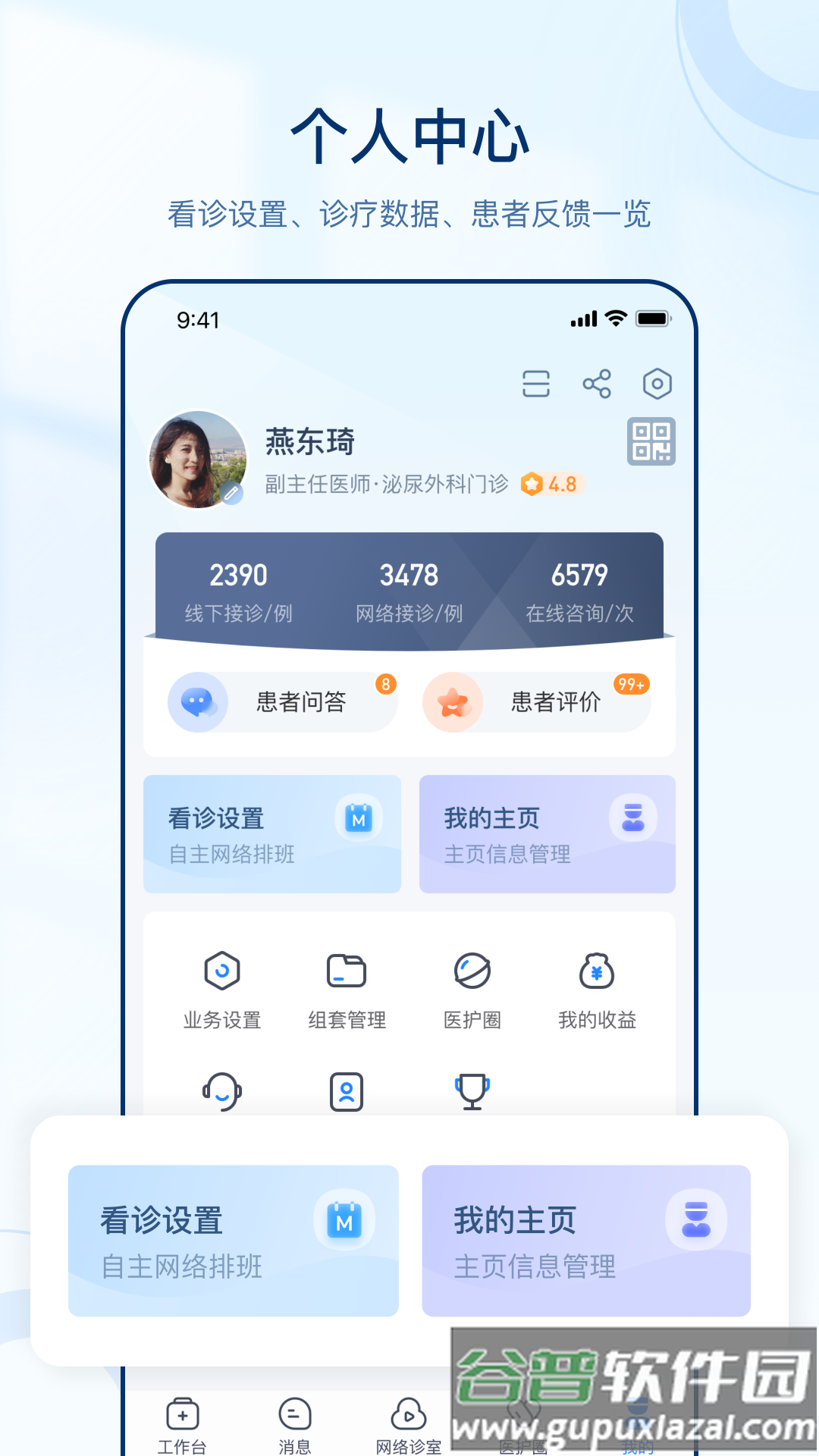Contact support via headset icon

pyautogui.click(x=221, y=1092)
